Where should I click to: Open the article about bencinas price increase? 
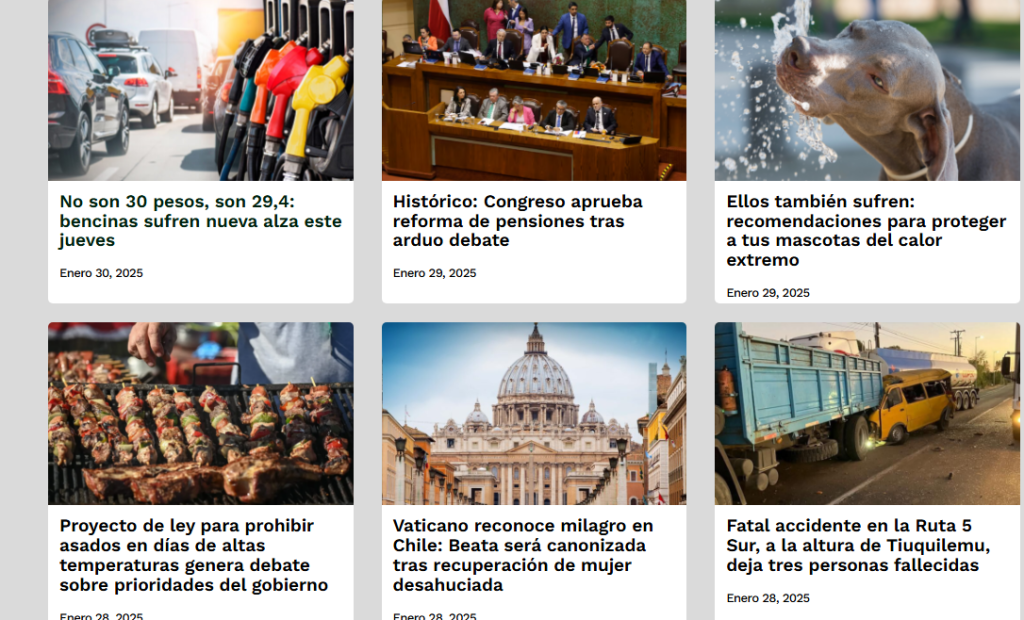click(x=200, y=221)
